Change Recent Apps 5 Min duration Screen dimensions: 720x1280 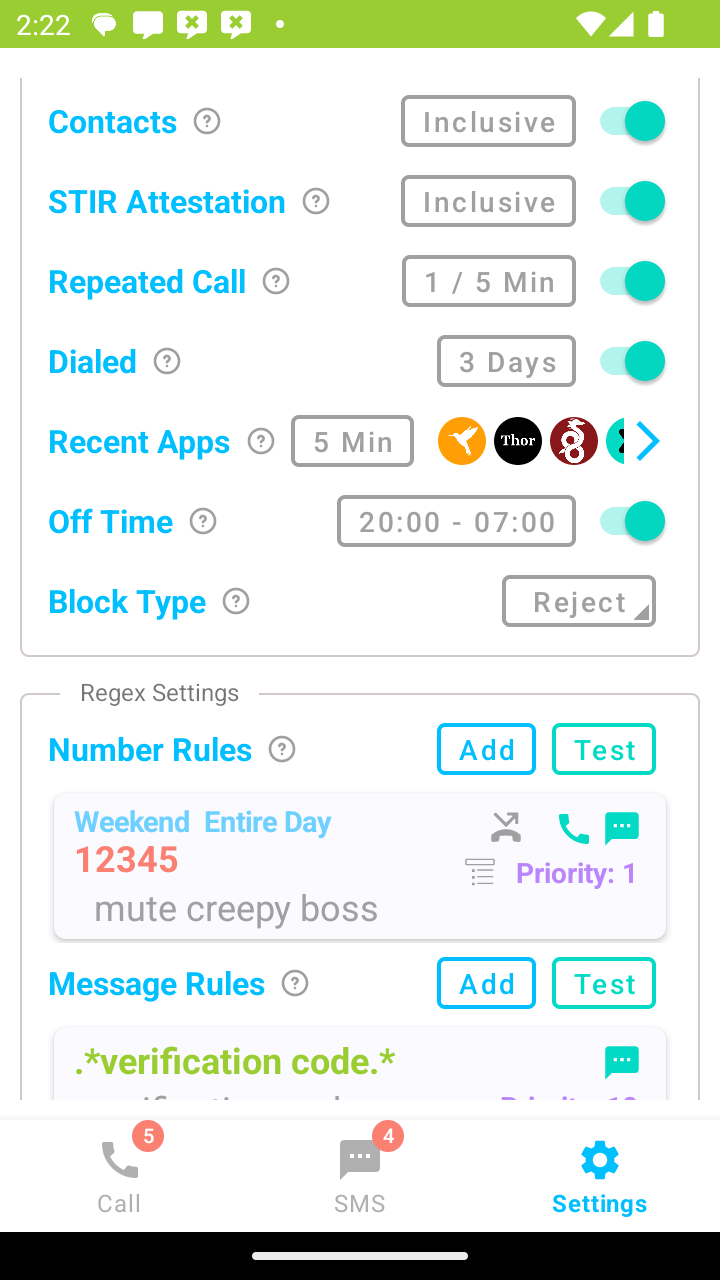click(x=352, y=441)
